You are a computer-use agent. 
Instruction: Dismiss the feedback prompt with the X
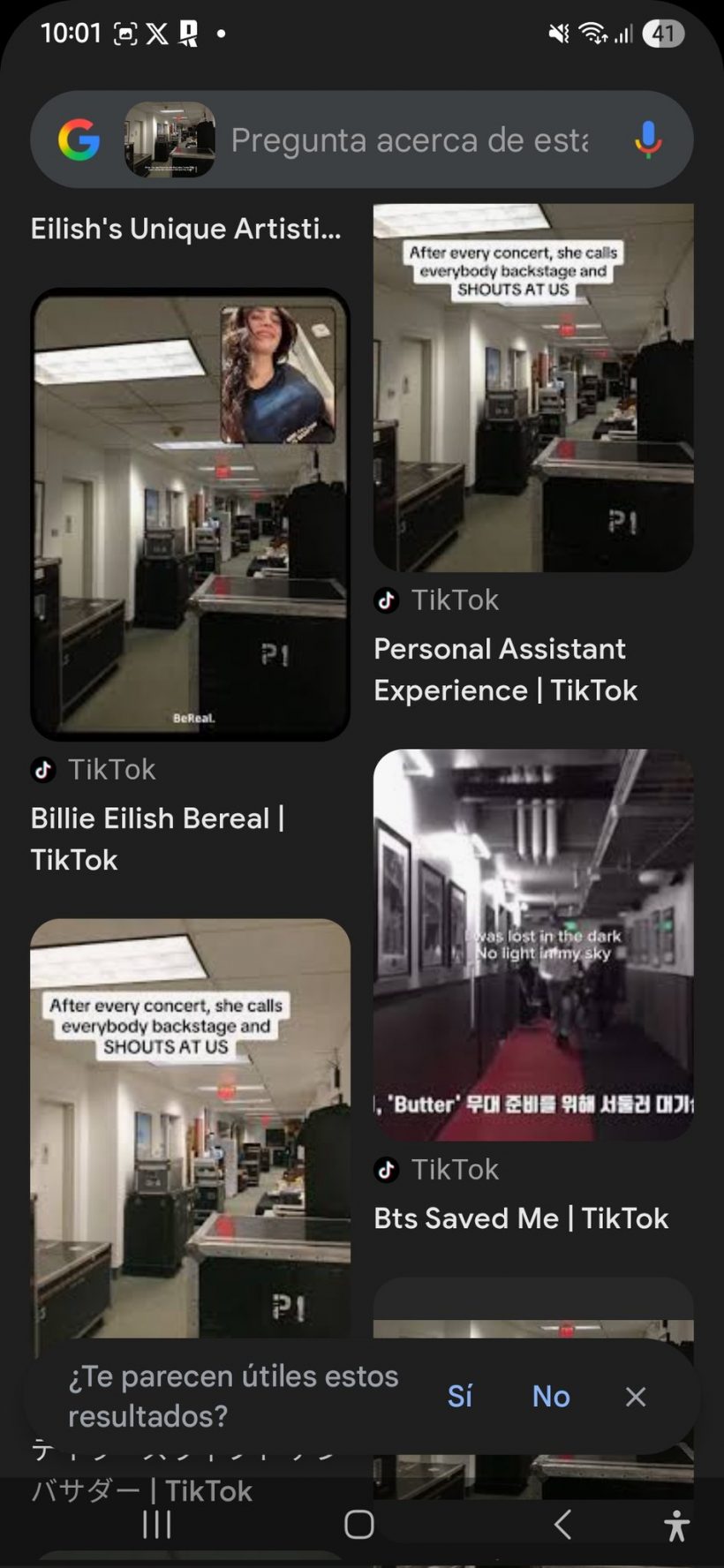[x=636, y=1396]
